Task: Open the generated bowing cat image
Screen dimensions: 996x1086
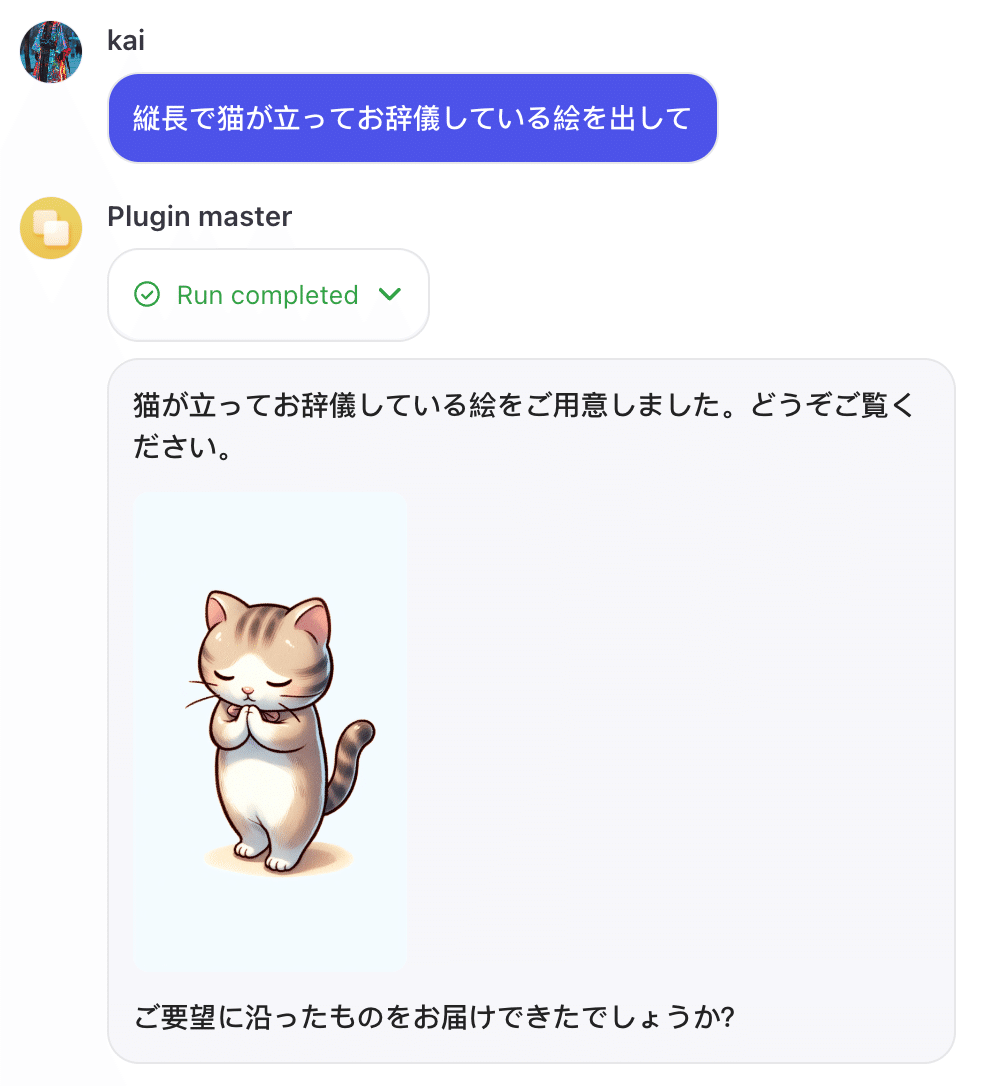Action: [x=270, y=730]
